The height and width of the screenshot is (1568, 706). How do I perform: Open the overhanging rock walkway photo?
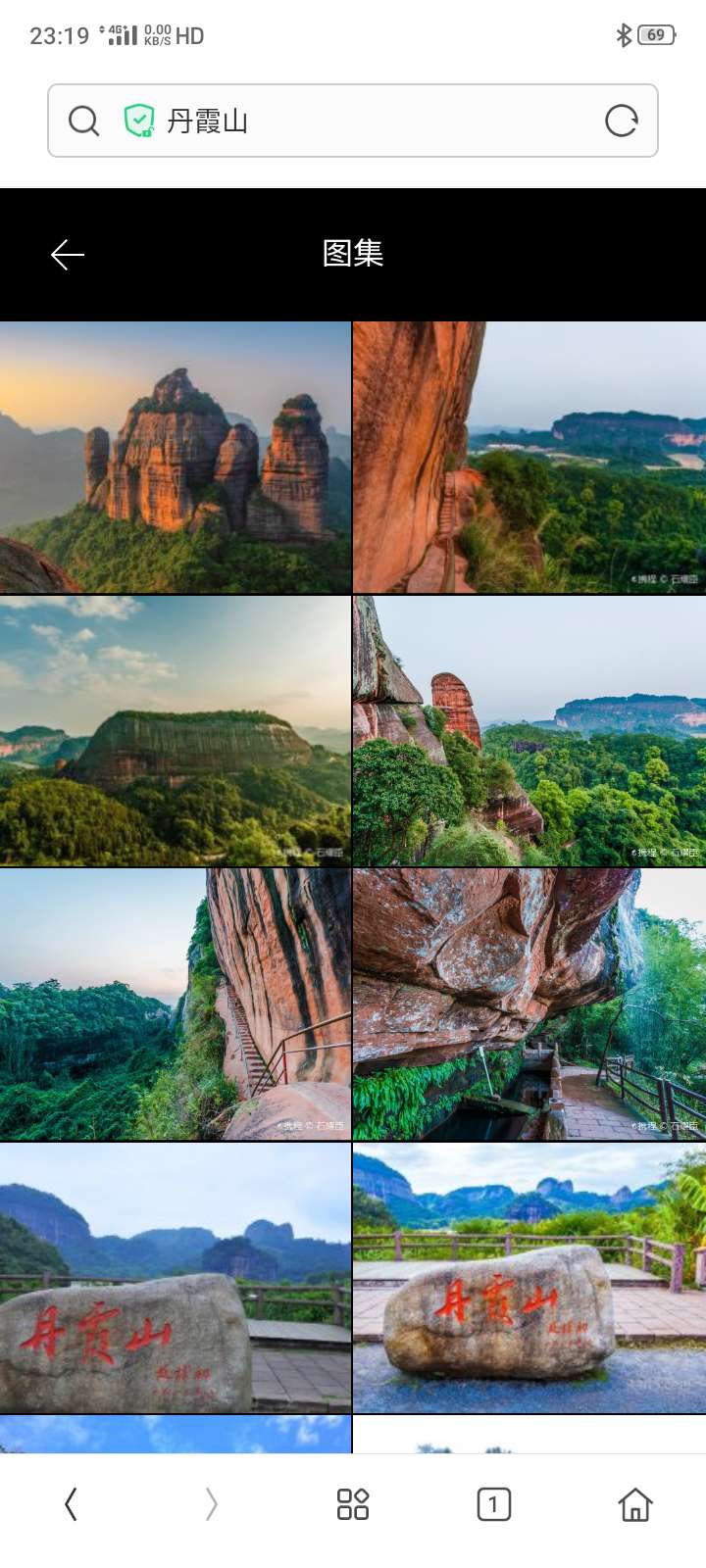tap(529, 1004)
